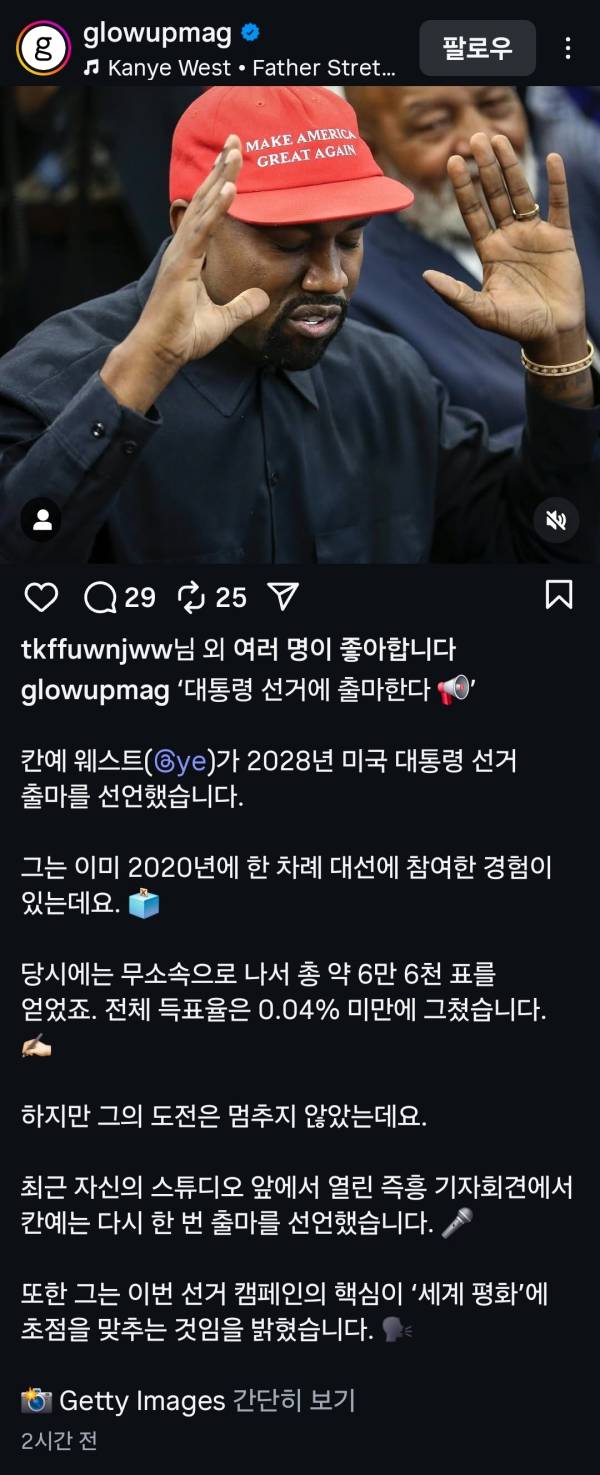Like this post with the heart
The image size is (600, 1475).
tap(41, 597)
